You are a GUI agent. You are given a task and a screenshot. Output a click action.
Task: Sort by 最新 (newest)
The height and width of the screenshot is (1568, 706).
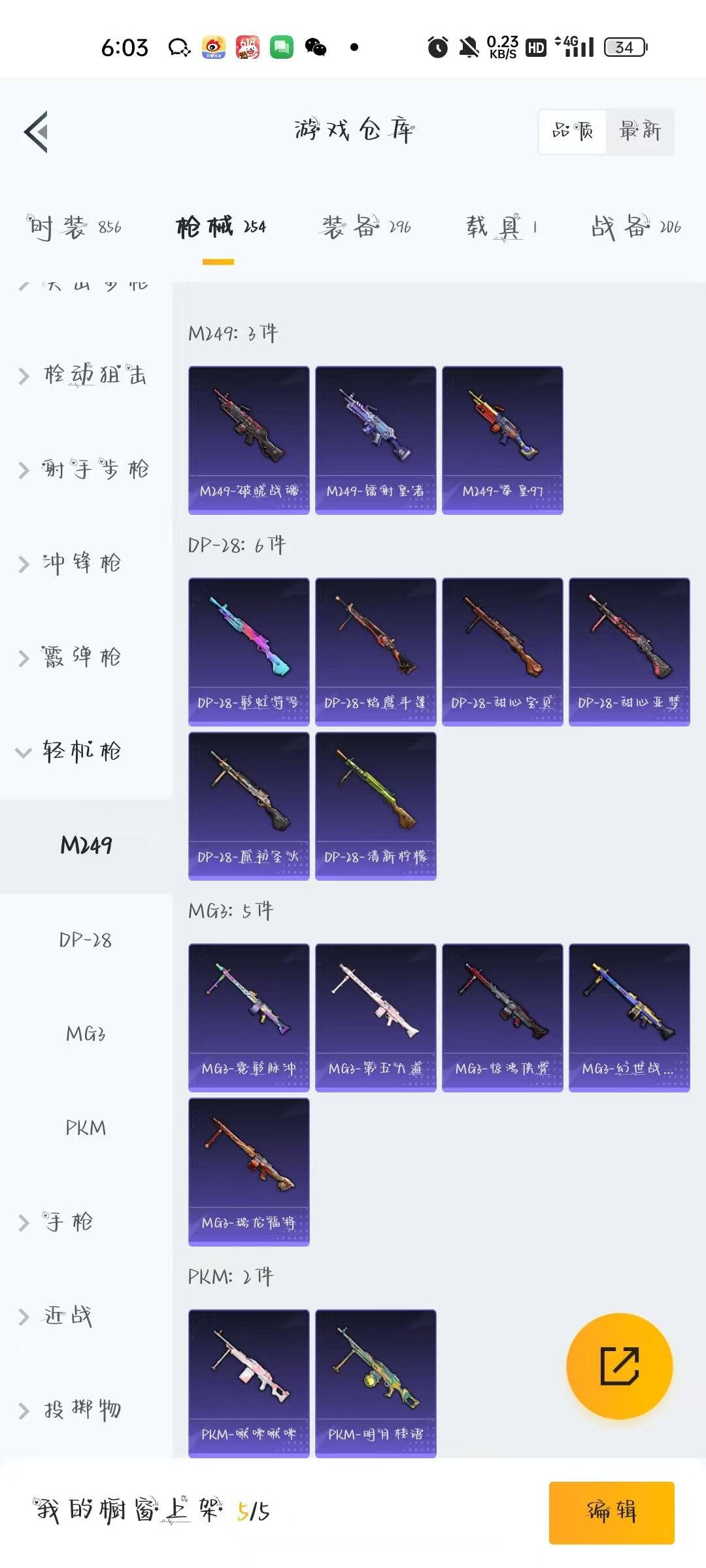[x=639, y=131]
